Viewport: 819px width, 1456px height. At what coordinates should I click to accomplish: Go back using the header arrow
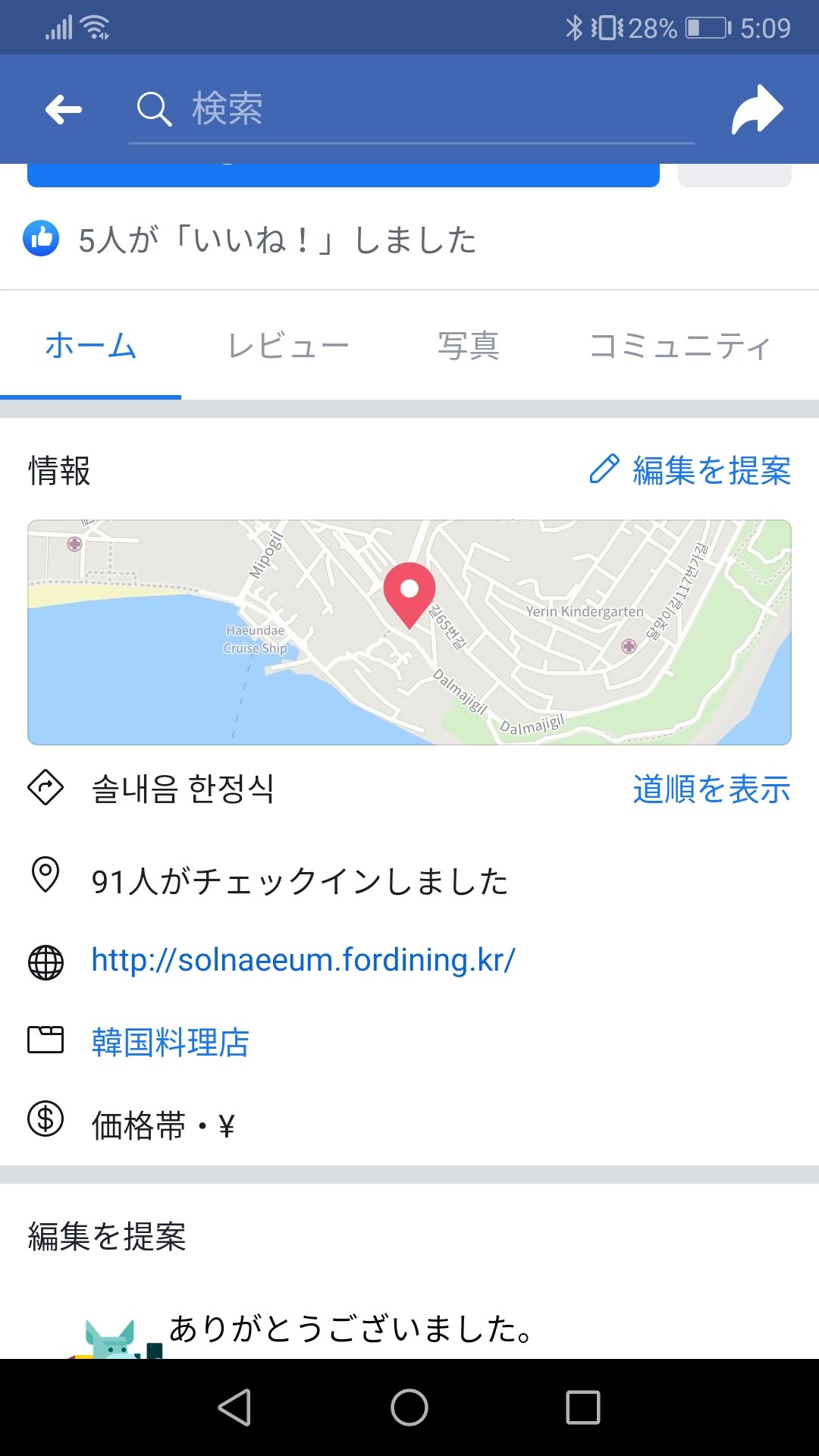tap(64, 110)
